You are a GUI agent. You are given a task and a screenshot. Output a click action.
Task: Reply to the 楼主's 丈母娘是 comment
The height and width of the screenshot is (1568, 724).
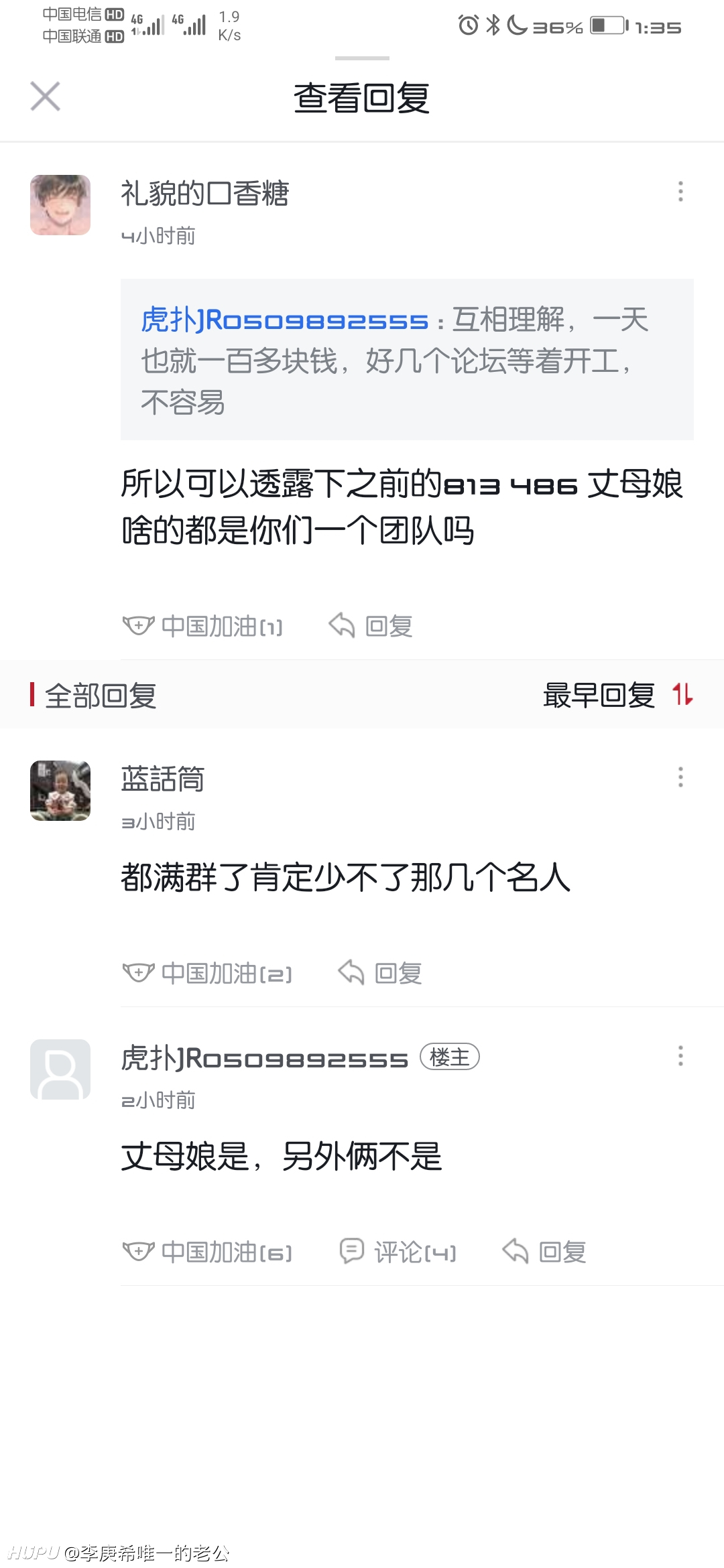[544, 1252]
